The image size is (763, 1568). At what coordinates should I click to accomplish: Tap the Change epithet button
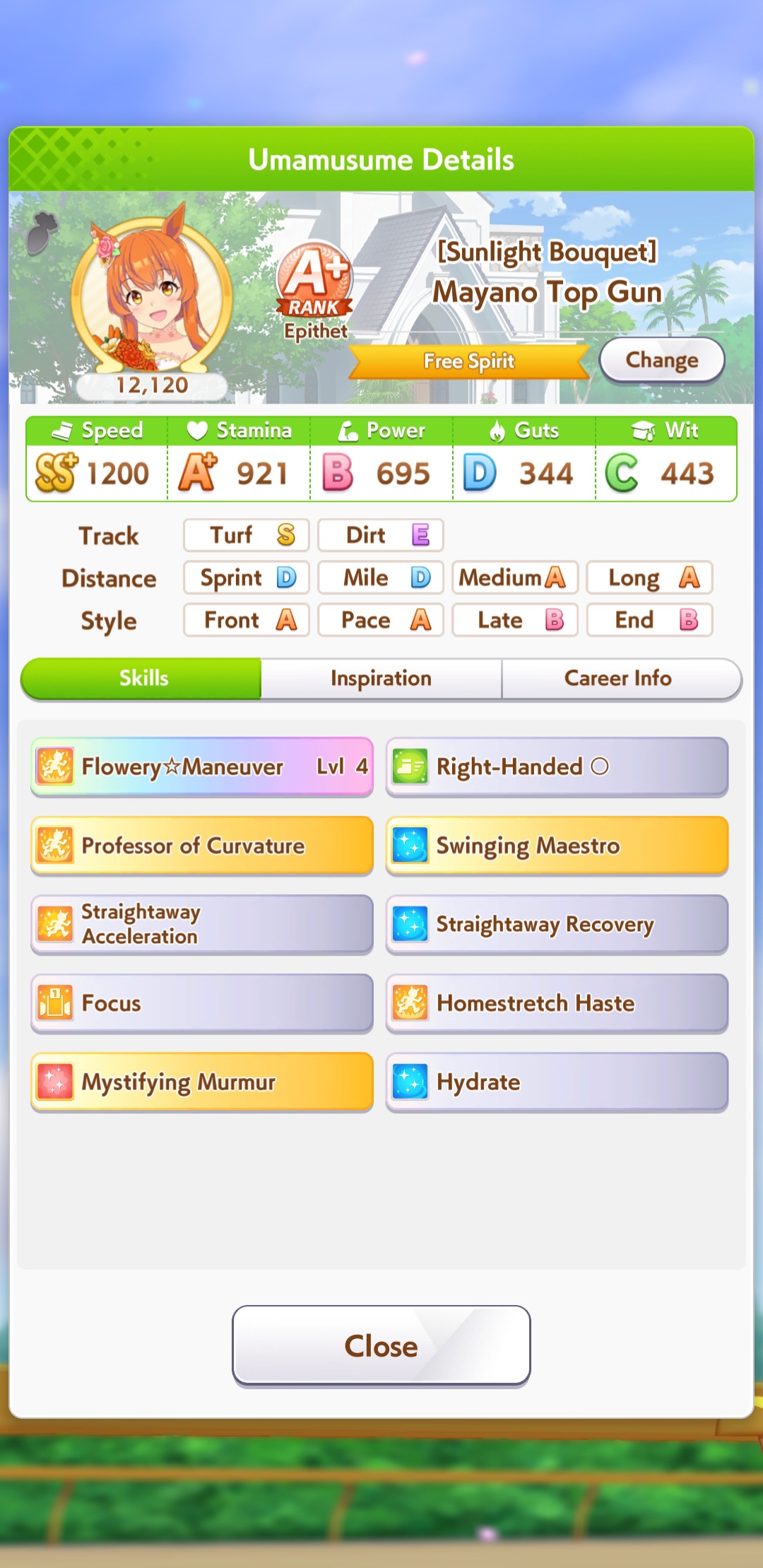pyautogui.click(x=661, y=360)
